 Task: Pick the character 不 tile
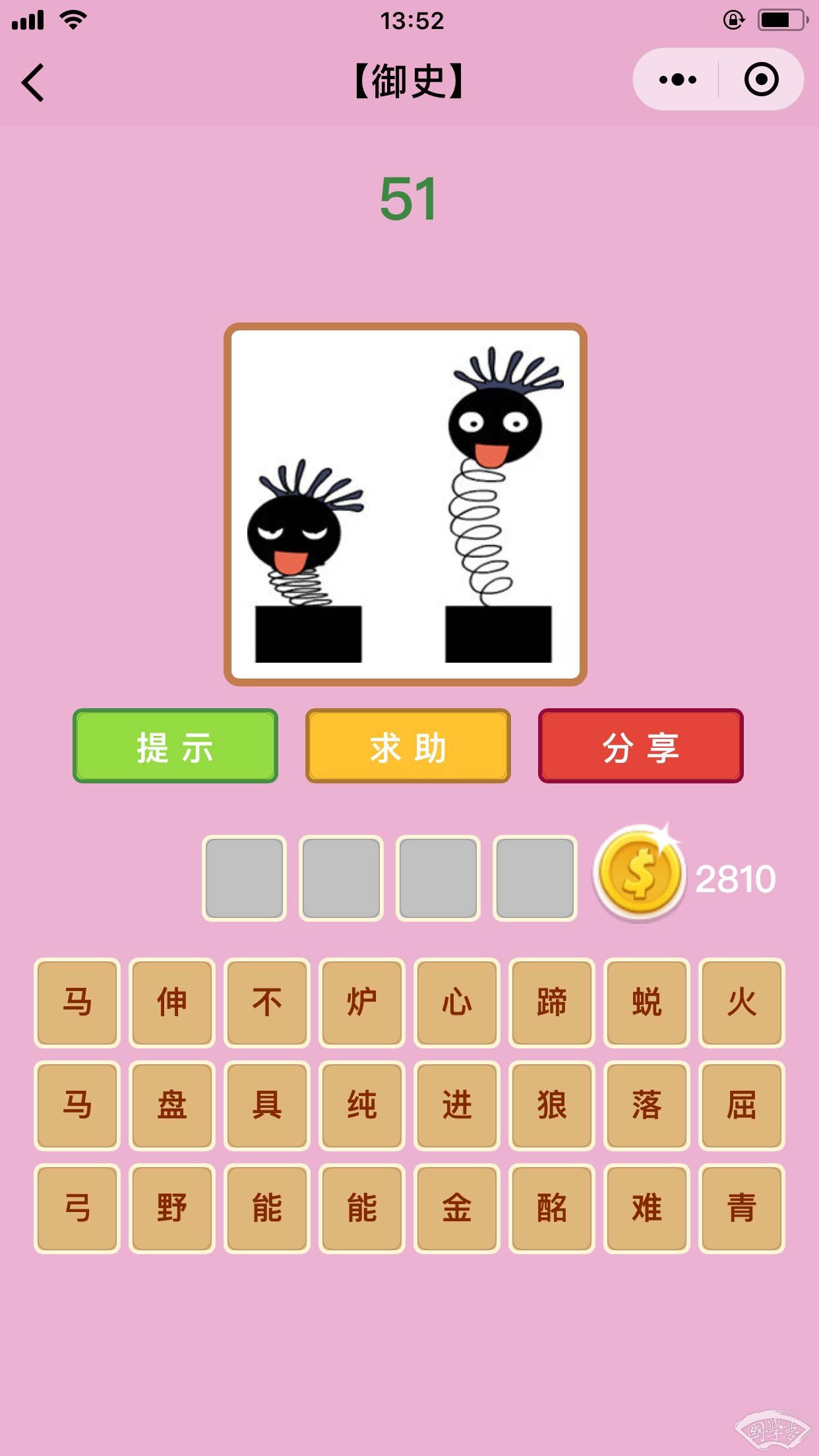click(x=267, y=1002)
